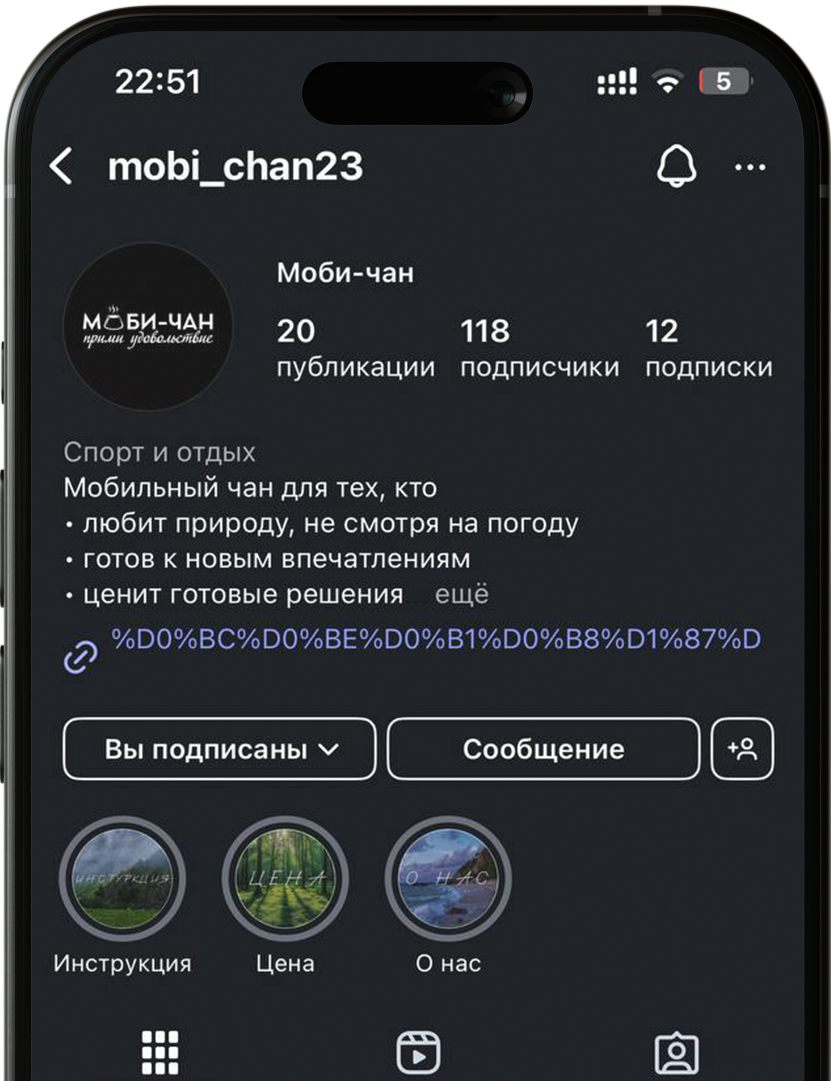
Task: Open the Цена story highlight
Action: click(x=285, y=879)
